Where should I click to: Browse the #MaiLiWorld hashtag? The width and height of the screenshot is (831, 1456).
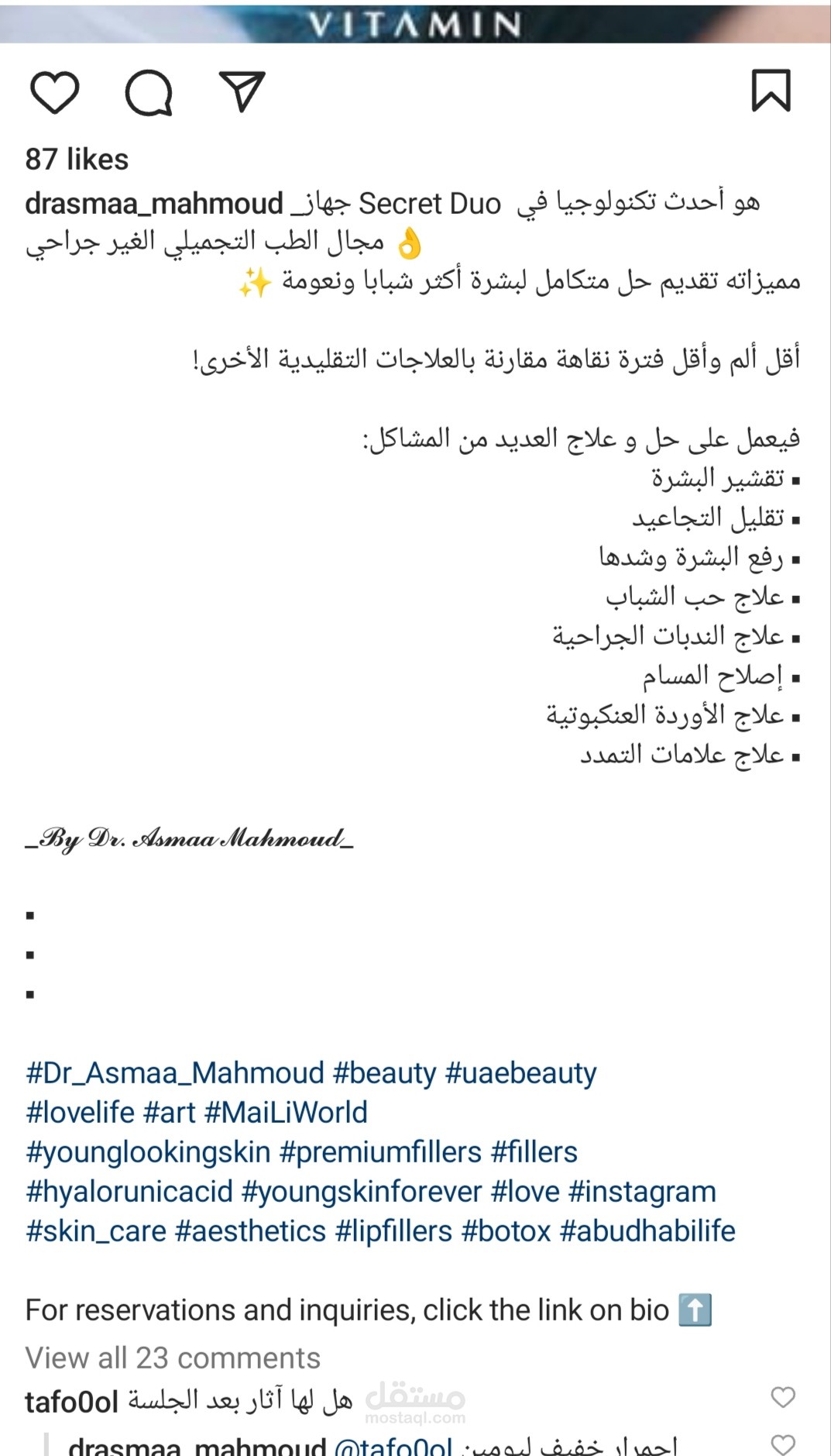(286, 1113)
